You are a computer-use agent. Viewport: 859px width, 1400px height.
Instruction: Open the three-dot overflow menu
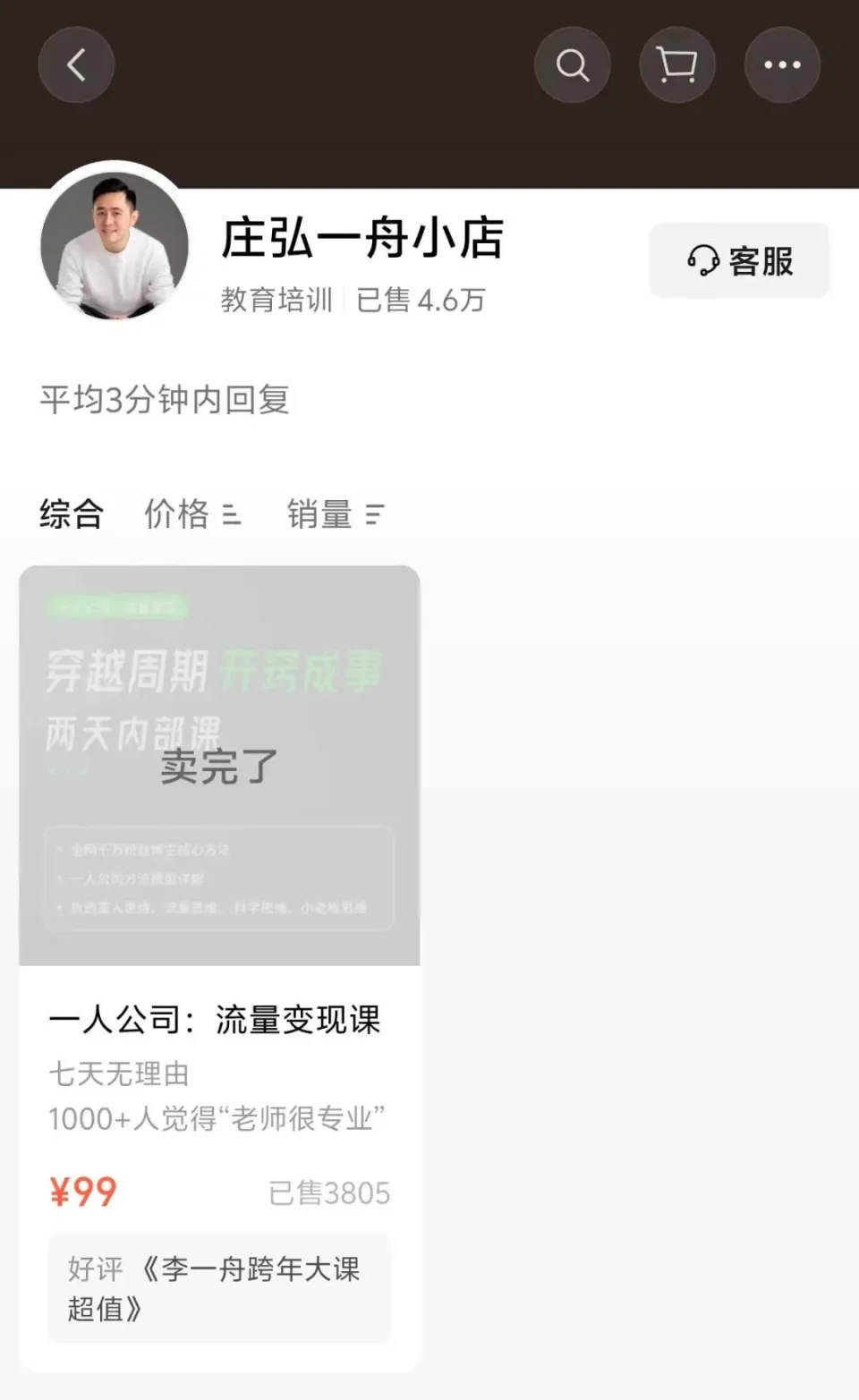click(782, 65)
